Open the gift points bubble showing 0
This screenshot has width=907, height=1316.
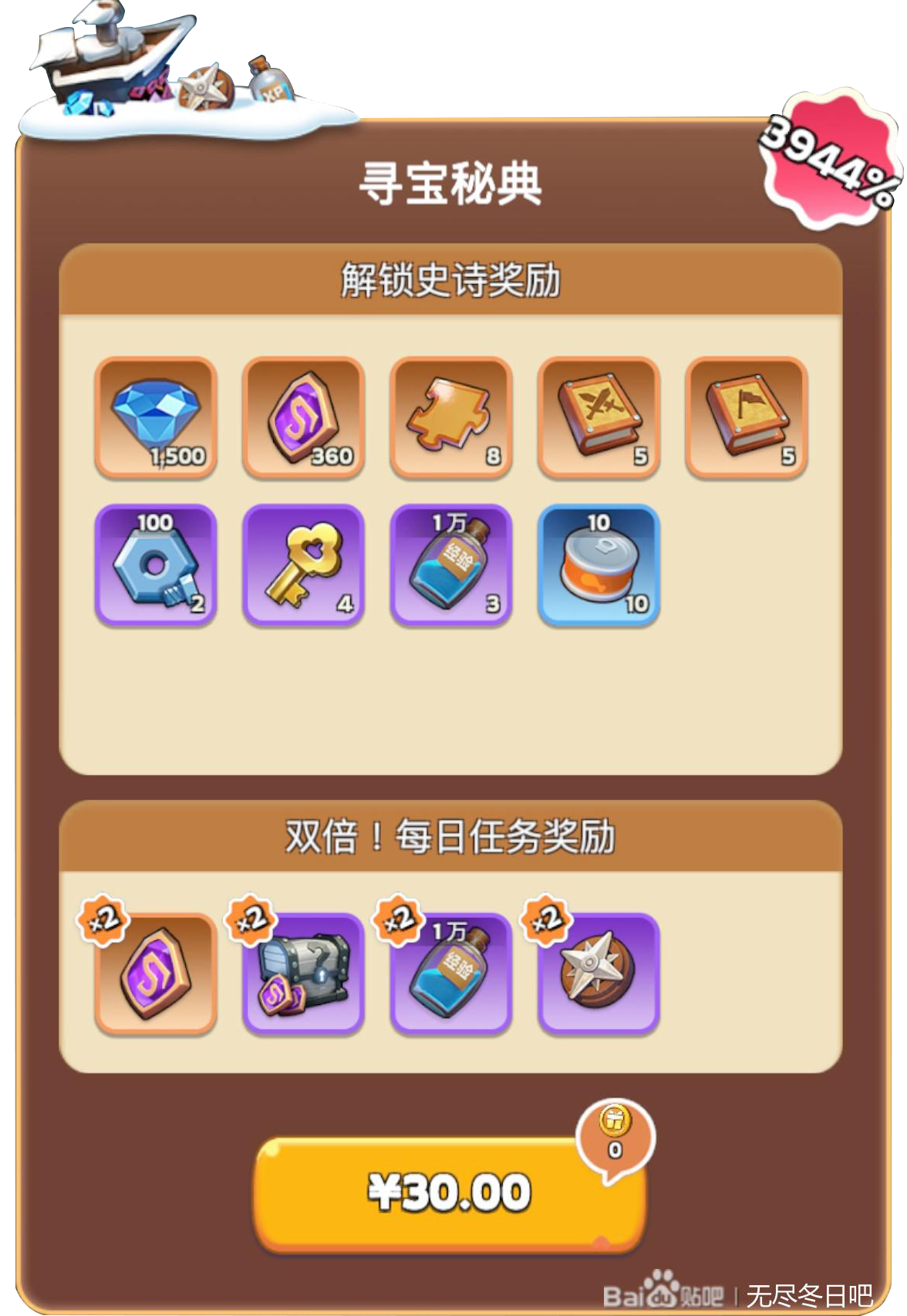[615, 1135]
